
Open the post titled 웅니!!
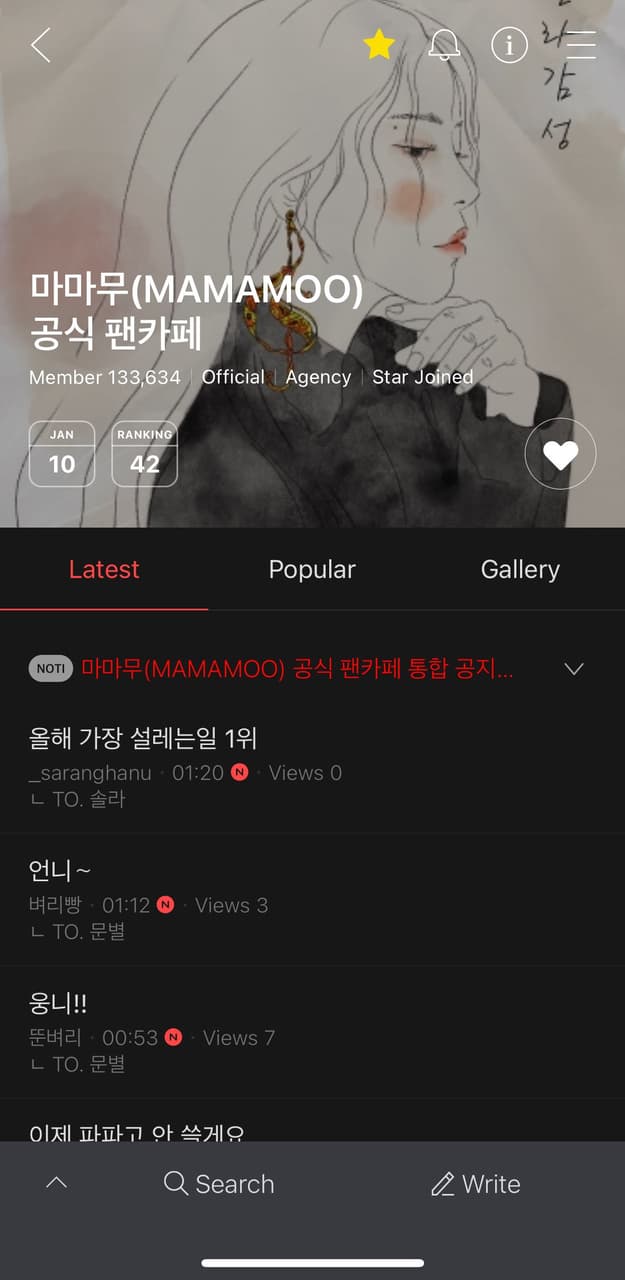click(x=58, y=1003)
